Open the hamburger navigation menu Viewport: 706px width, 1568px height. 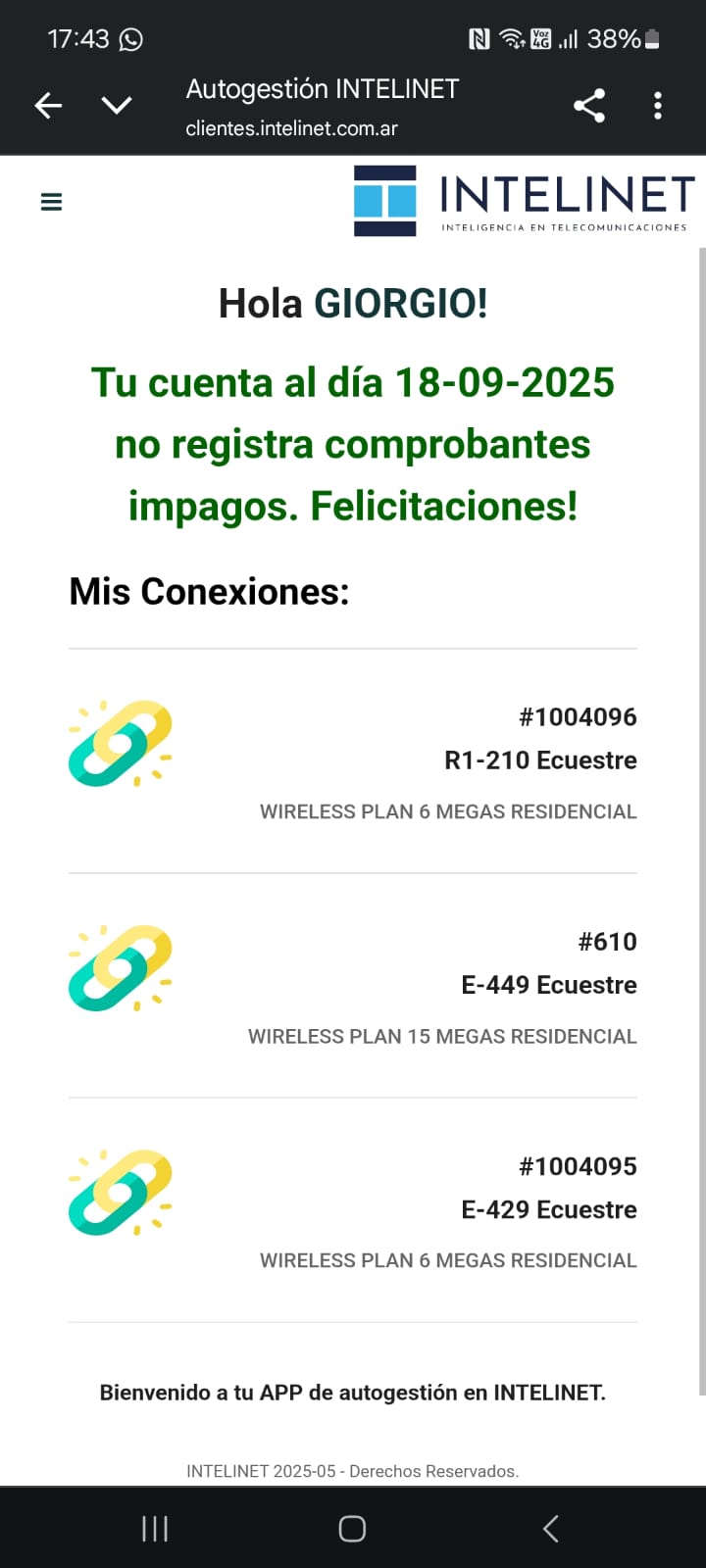(51, 202)
